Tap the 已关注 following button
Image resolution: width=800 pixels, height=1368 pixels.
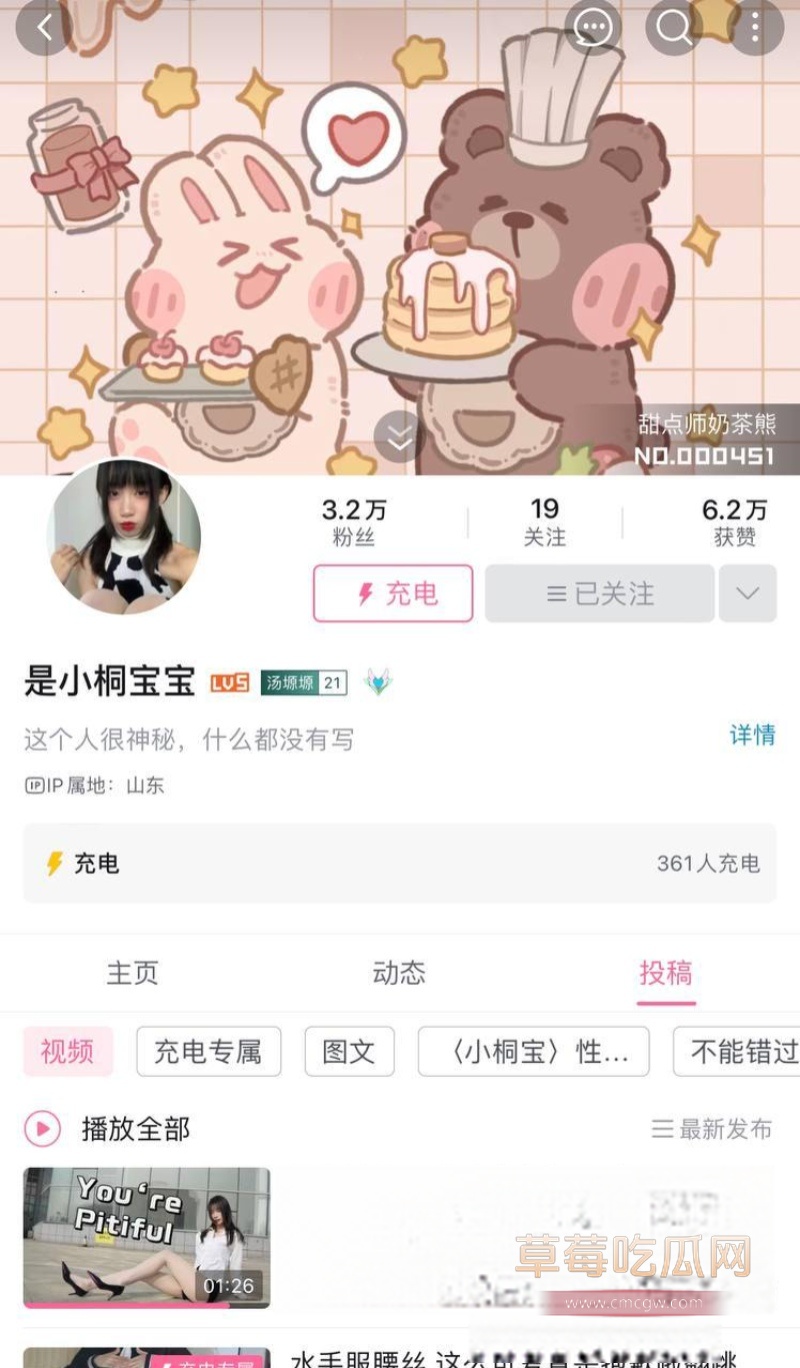coord(600,593)
